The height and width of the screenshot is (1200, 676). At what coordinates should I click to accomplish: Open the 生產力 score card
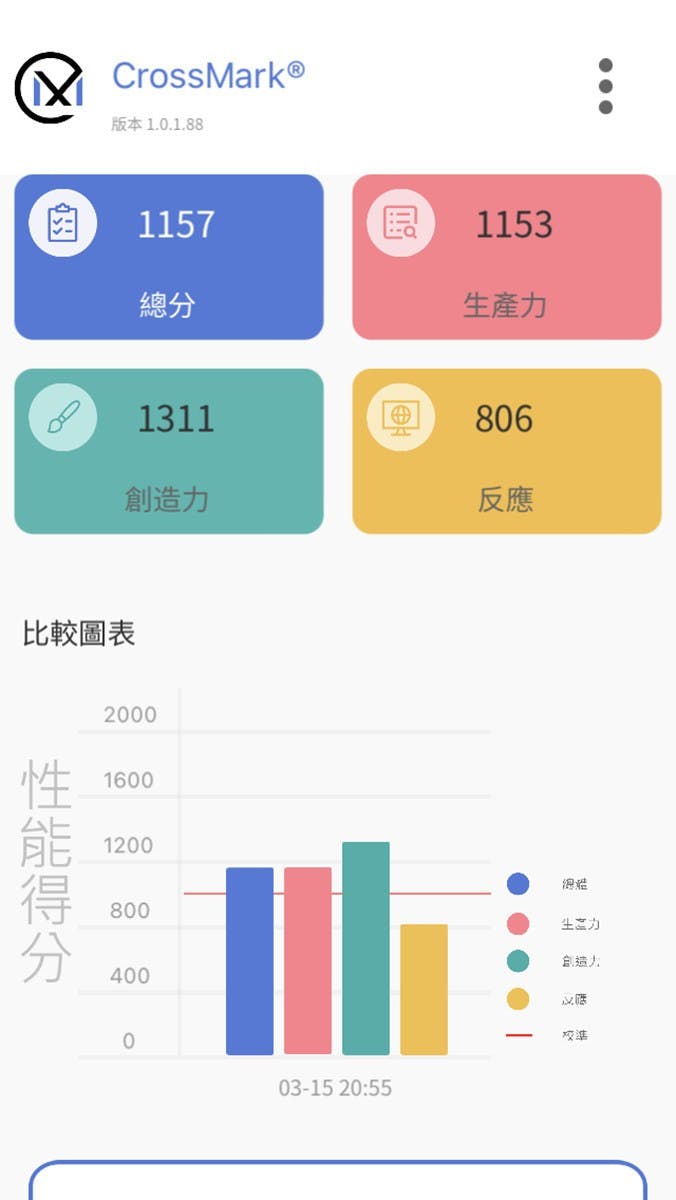[x=506, y=258]
